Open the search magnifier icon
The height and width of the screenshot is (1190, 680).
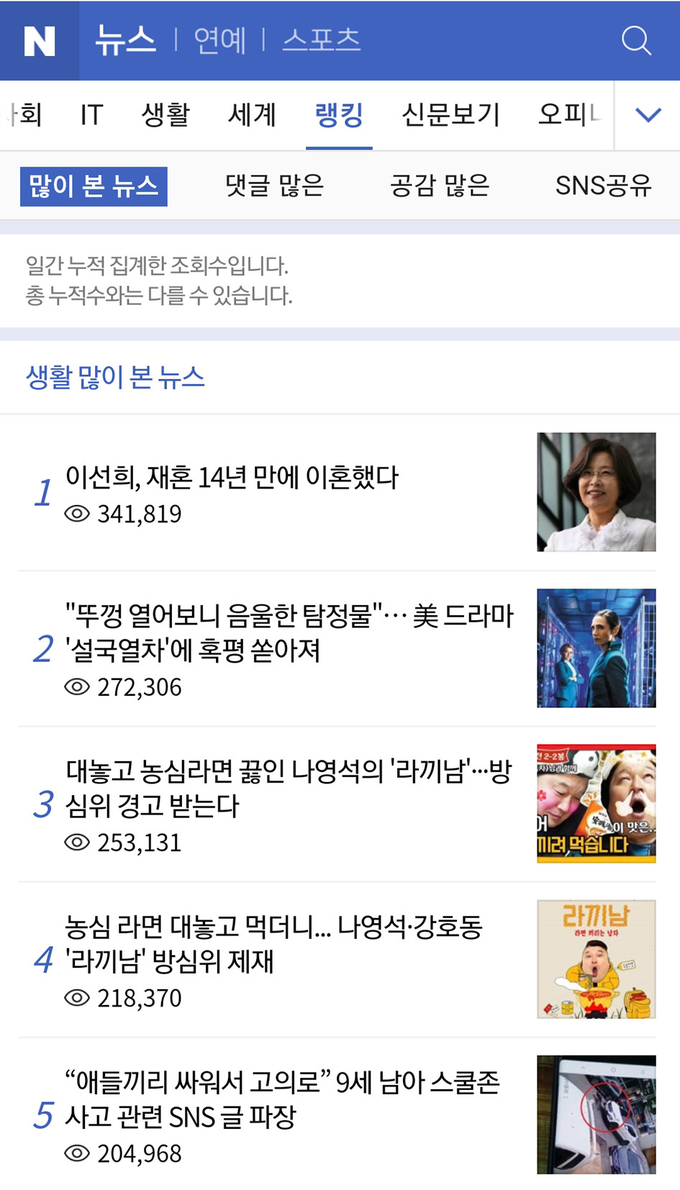pyautogui.click(x=637, y=40)
